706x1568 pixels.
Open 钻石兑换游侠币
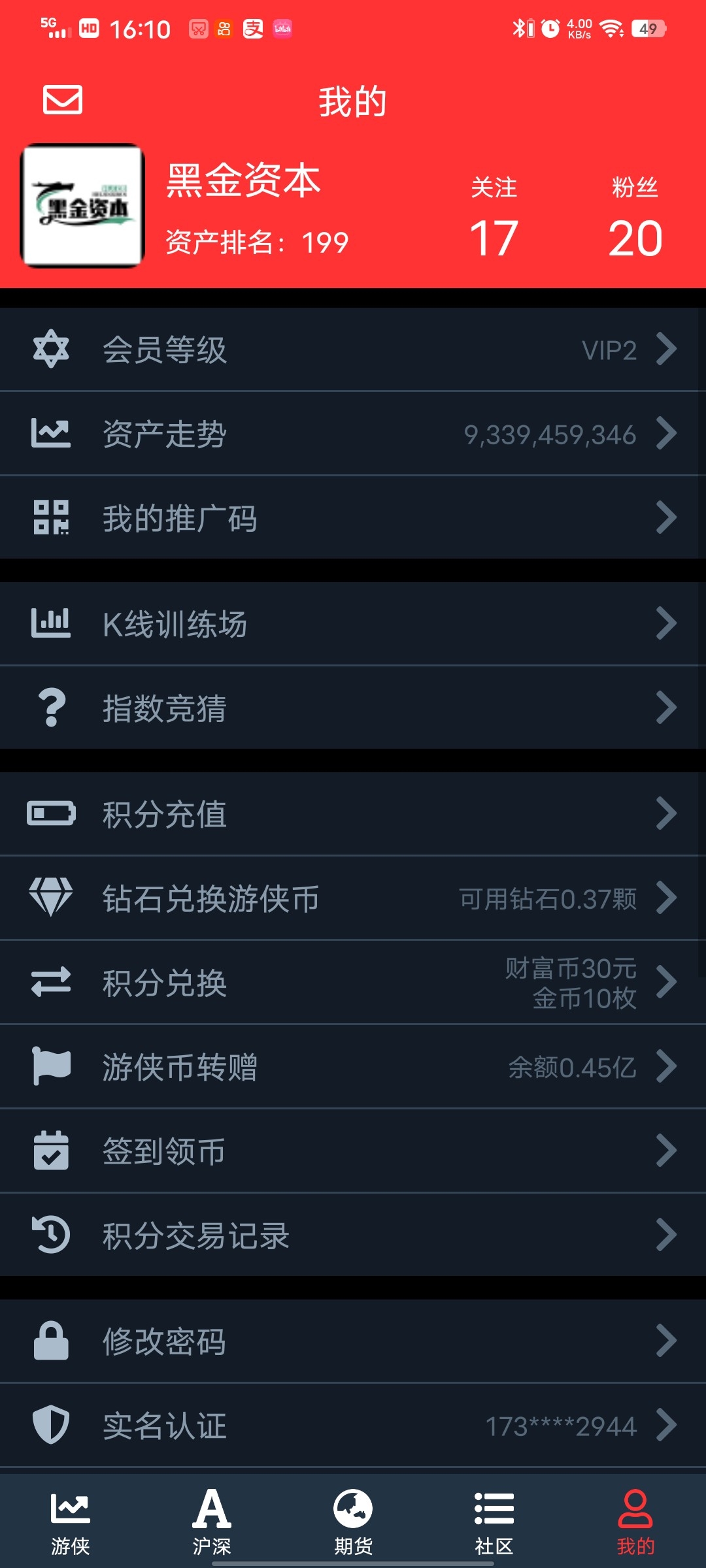coord(353,898)
